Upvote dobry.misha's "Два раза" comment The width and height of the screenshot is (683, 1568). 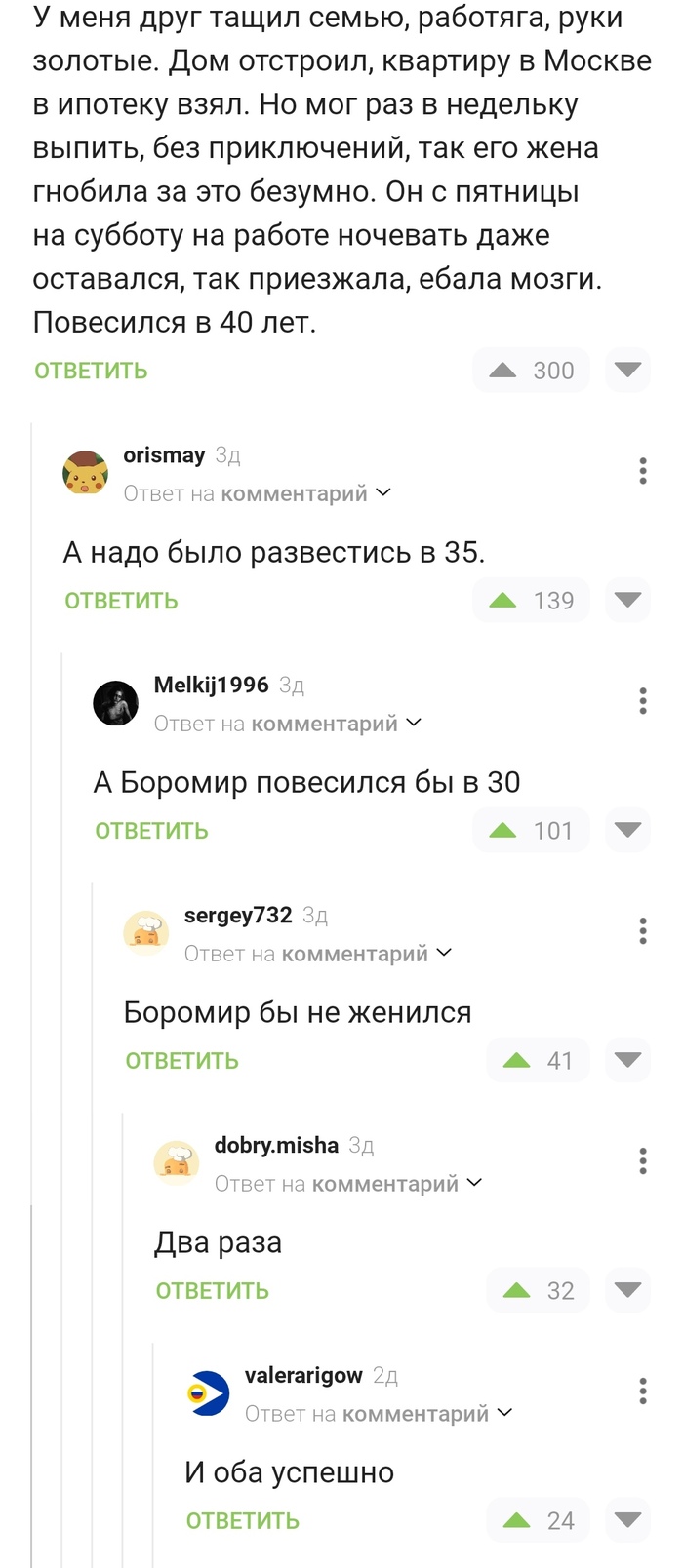(516, 1291)
